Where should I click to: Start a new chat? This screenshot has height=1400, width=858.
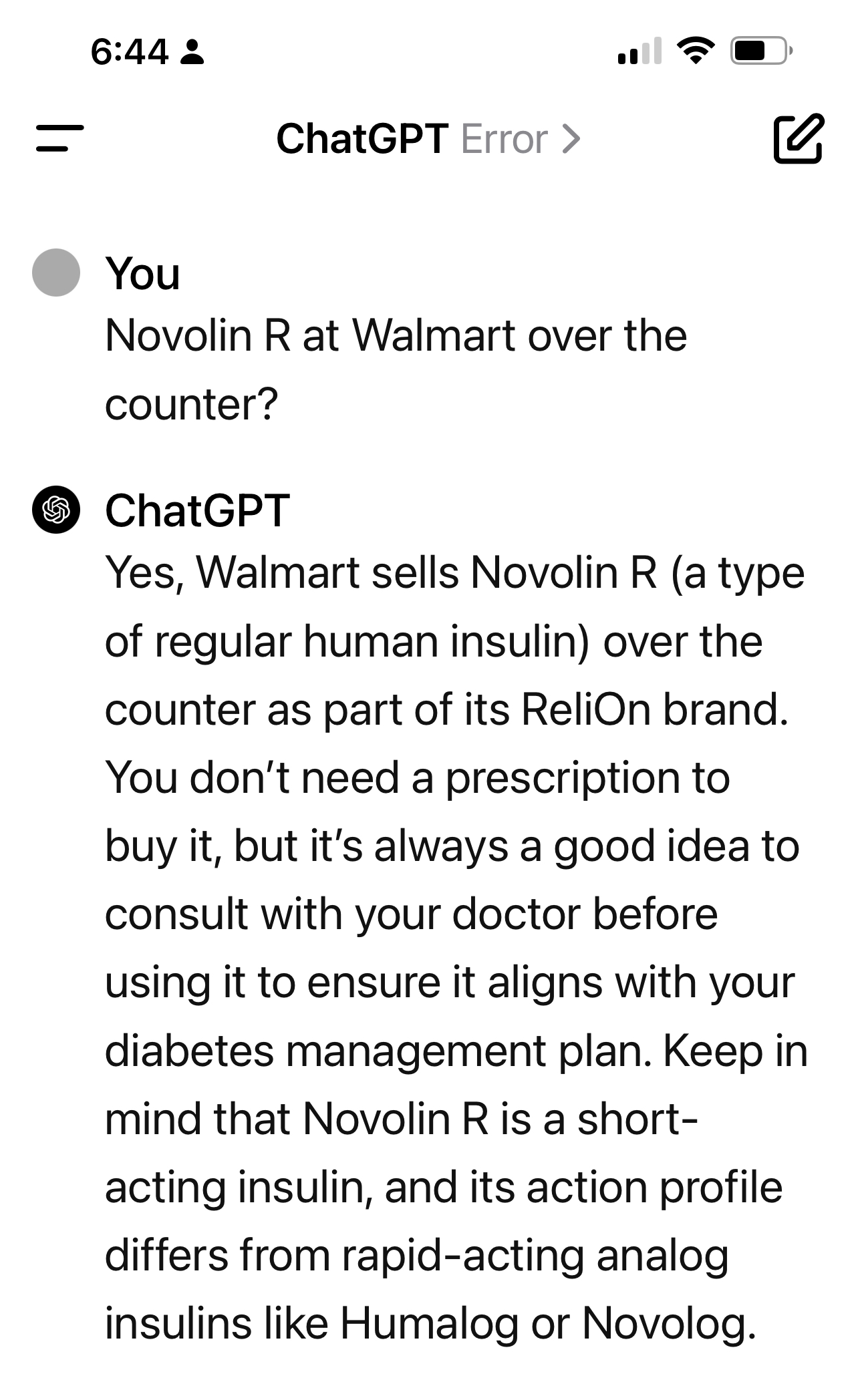(798, 139)
